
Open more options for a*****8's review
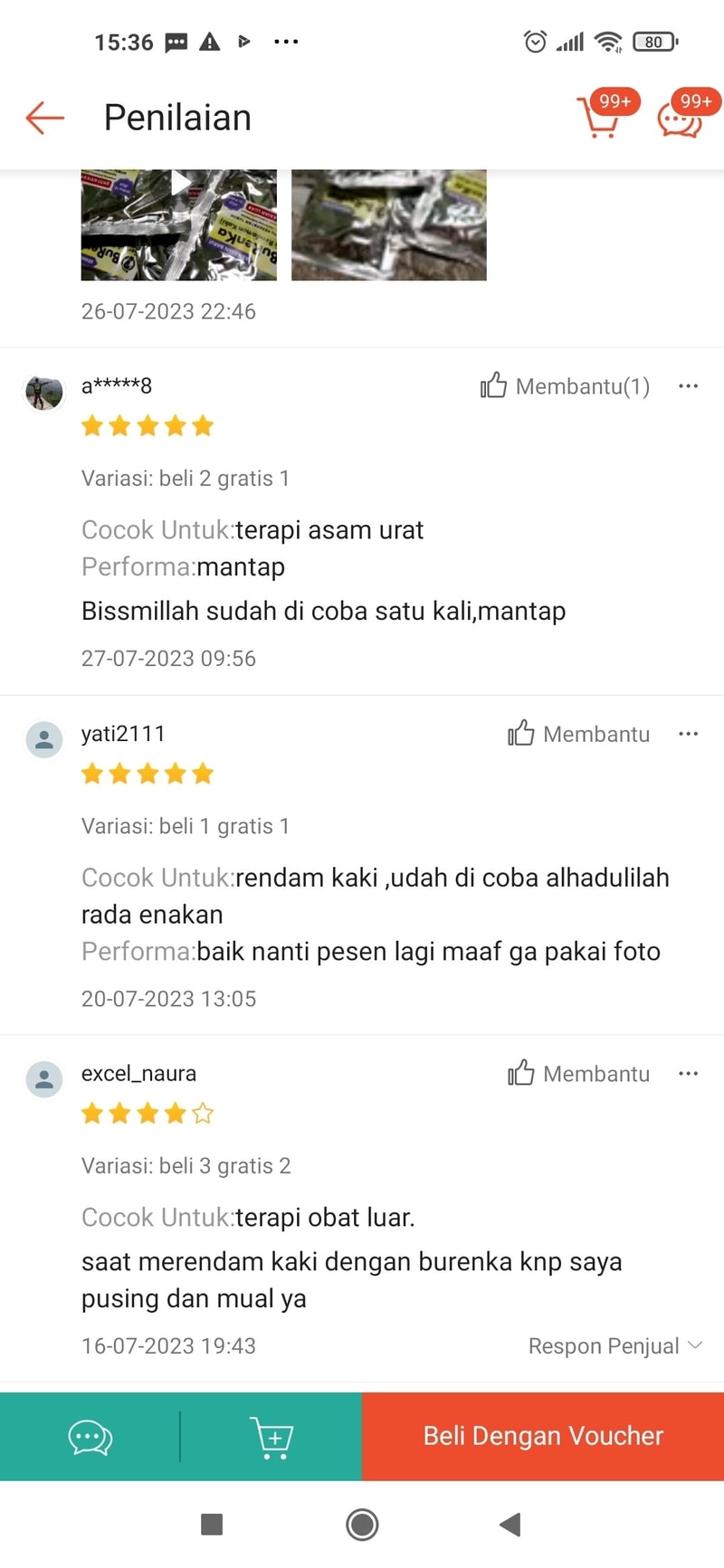pyautogui.click(x=688, y=386)
